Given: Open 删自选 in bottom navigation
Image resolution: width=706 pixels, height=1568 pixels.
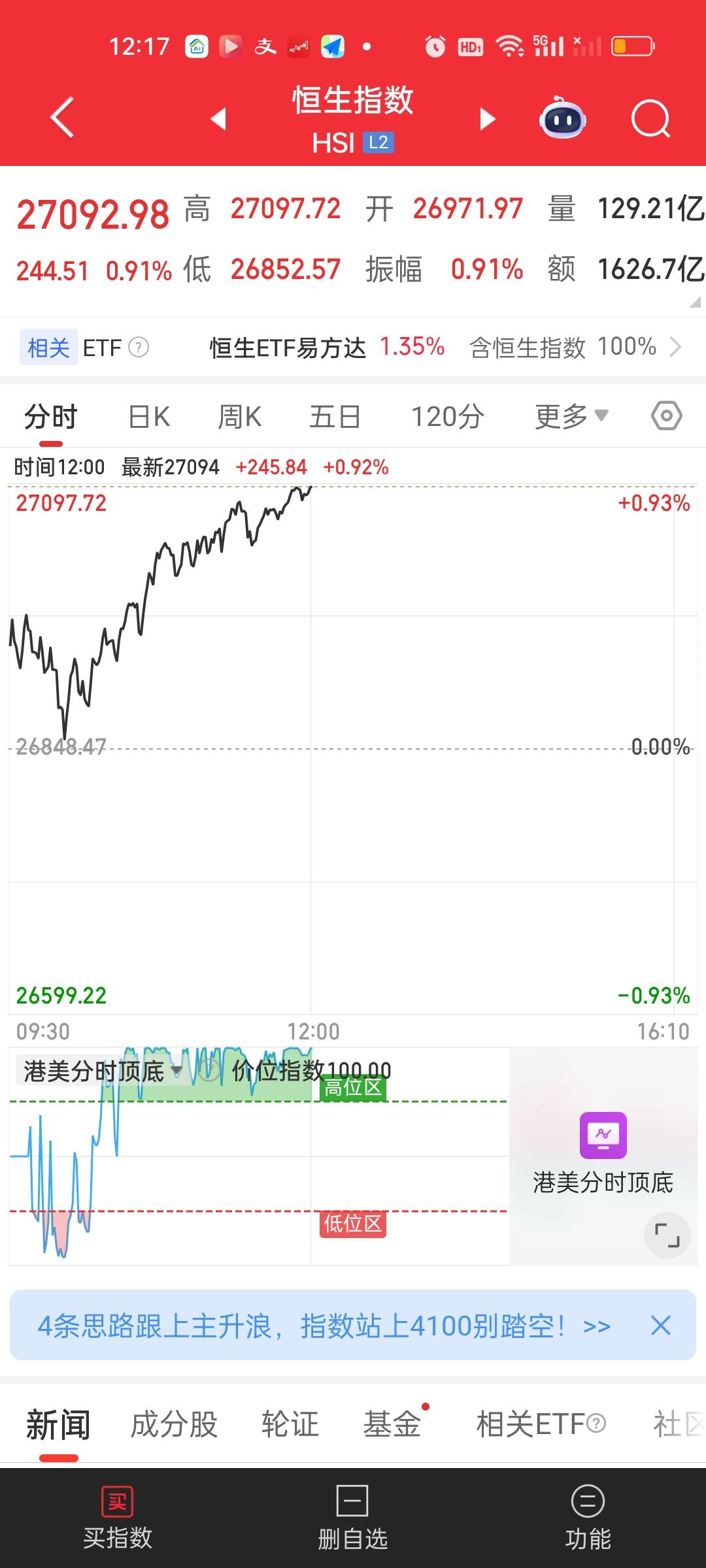Looking at the screenshot, I should coord(352,1516).
